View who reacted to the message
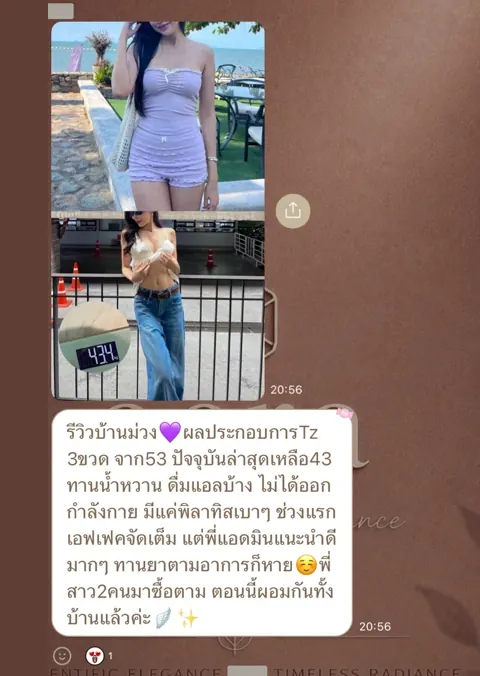Screen dimensions: 480x676 (99, 656)
